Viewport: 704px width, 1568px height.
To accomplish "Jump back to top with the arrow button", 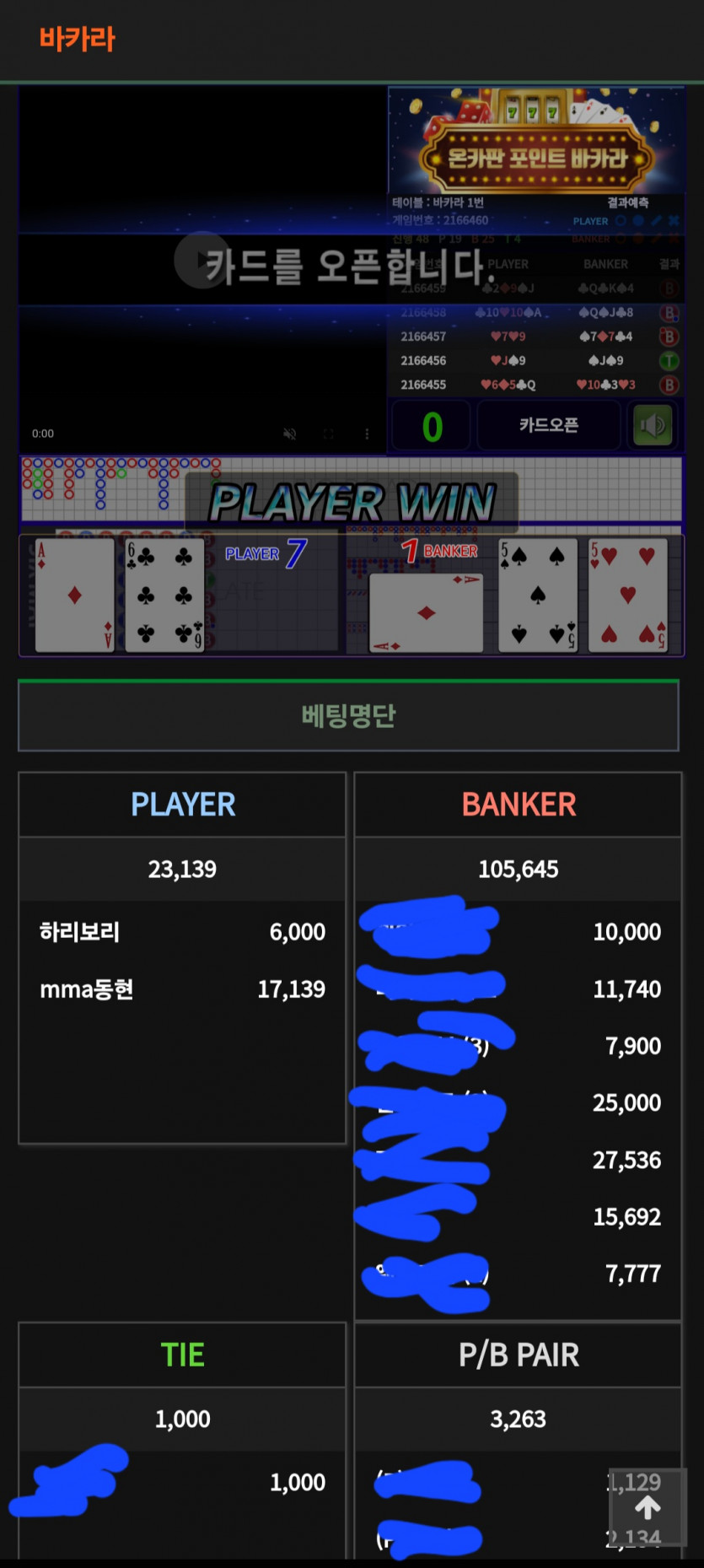I will click(x=648, y=1507).
